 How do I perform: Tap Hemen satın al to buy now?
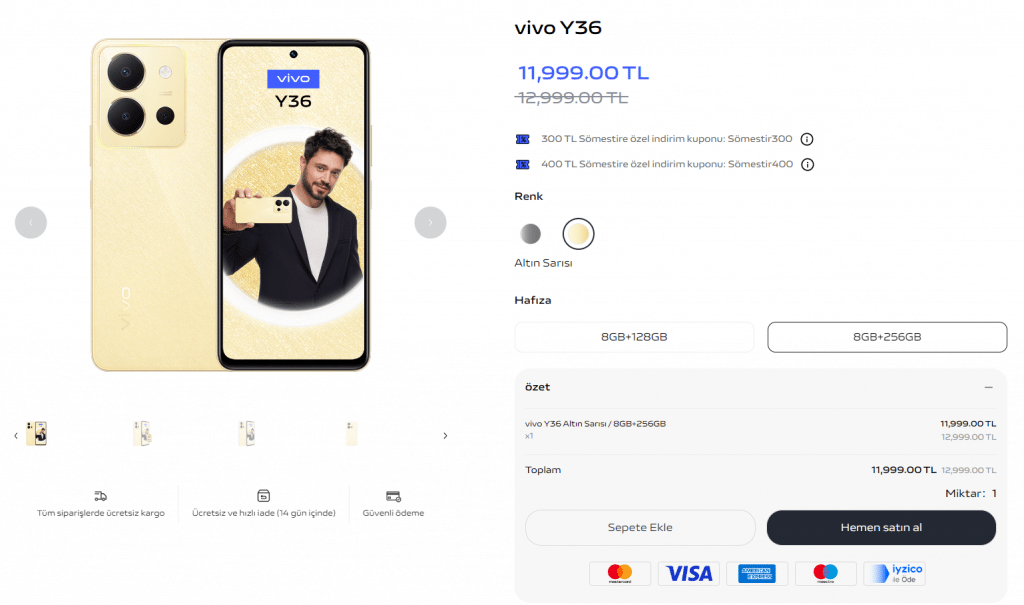881,527
